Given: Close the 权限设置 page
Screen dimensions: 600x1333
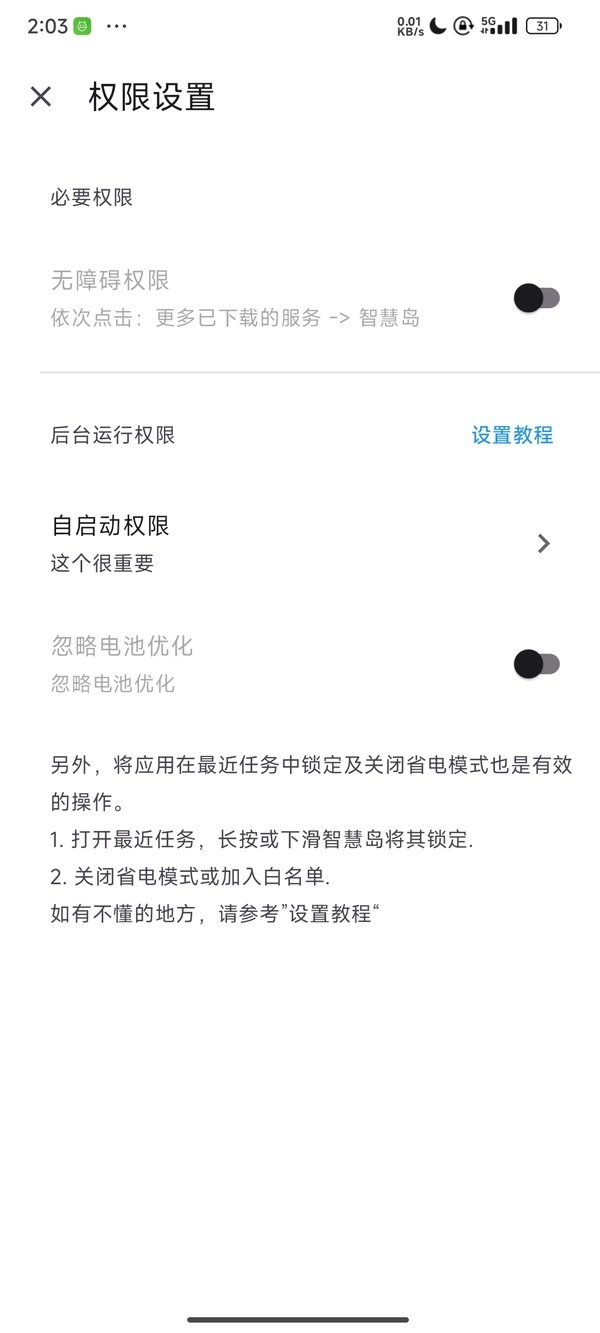Looking at the screenshot, I should (41, 96).
